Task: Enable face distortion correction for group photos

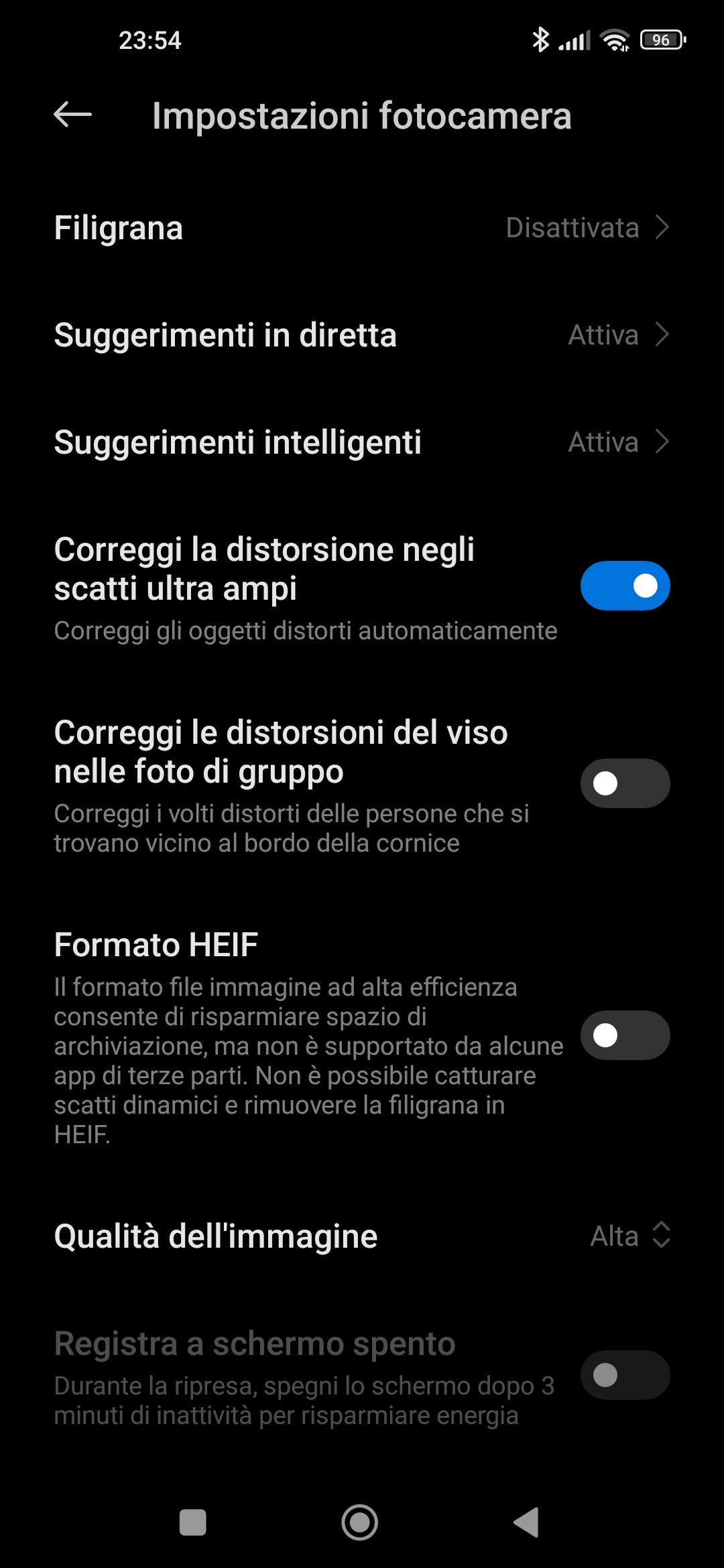Action: (x=625, y=783)
